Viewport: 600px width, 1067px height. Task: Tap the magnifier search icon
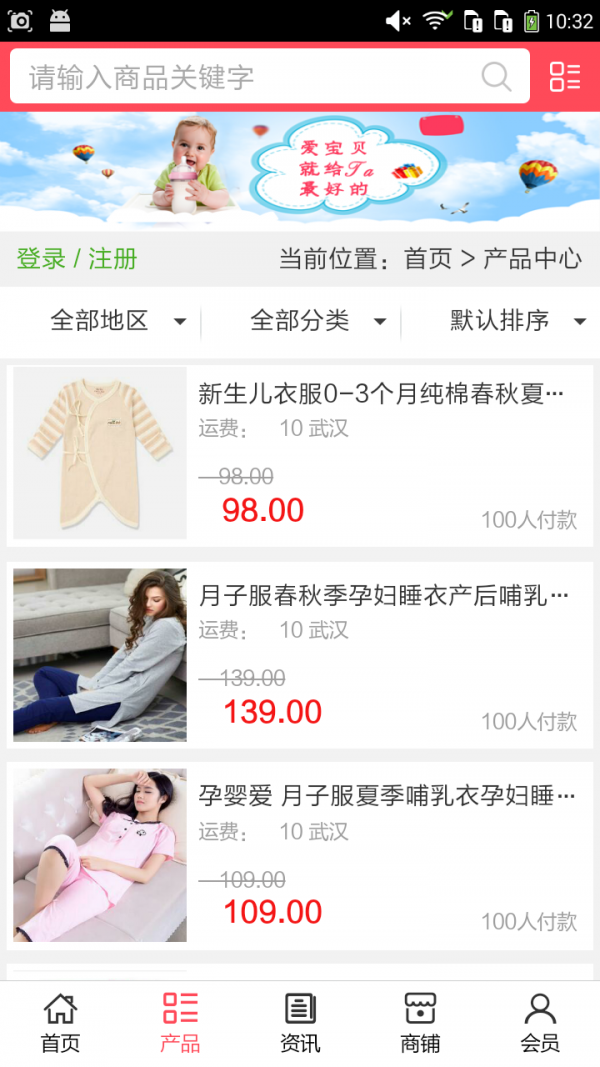coord(496,77)
